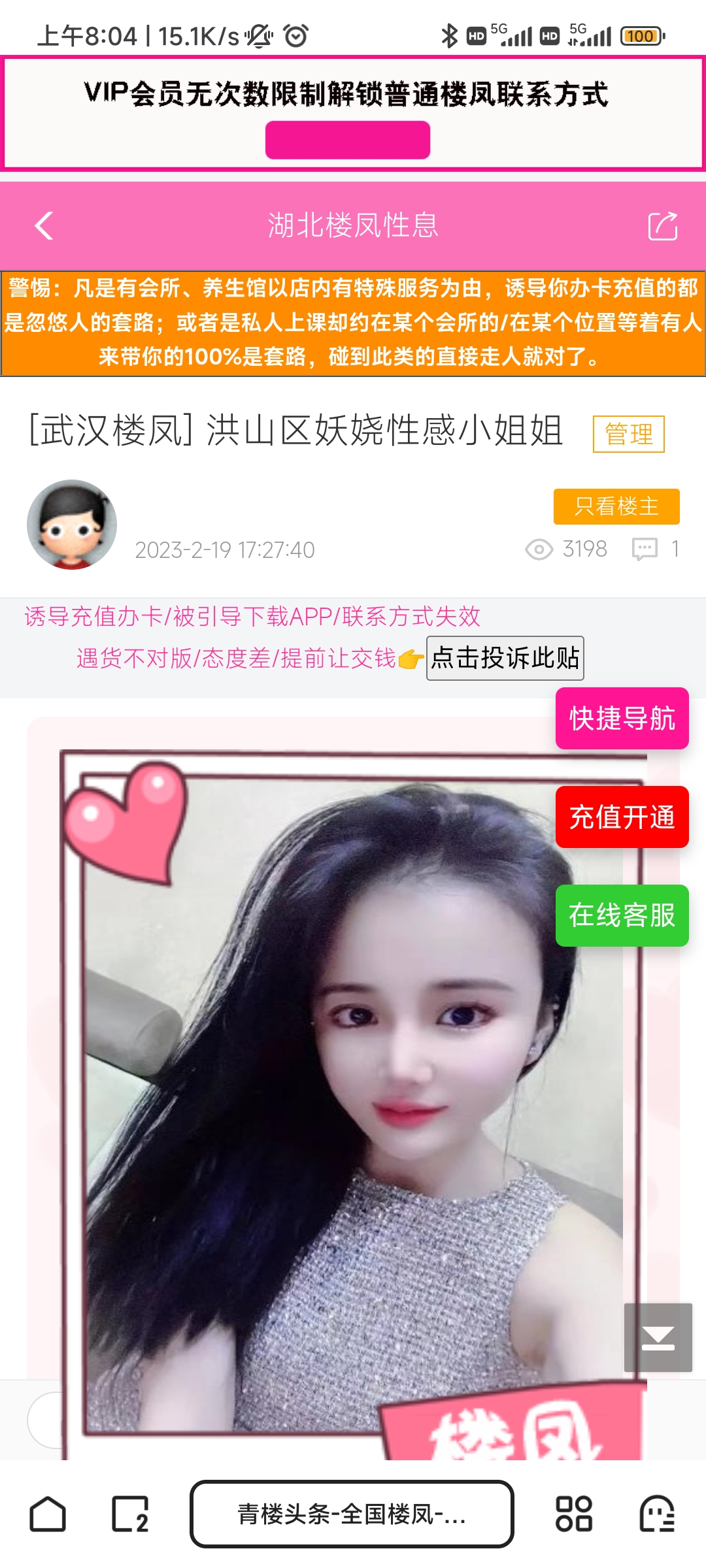Image resolution: width=706 pixels, height=1568 pixels.
Task: Go back using the header arrow
Action: tap(44, 226)
